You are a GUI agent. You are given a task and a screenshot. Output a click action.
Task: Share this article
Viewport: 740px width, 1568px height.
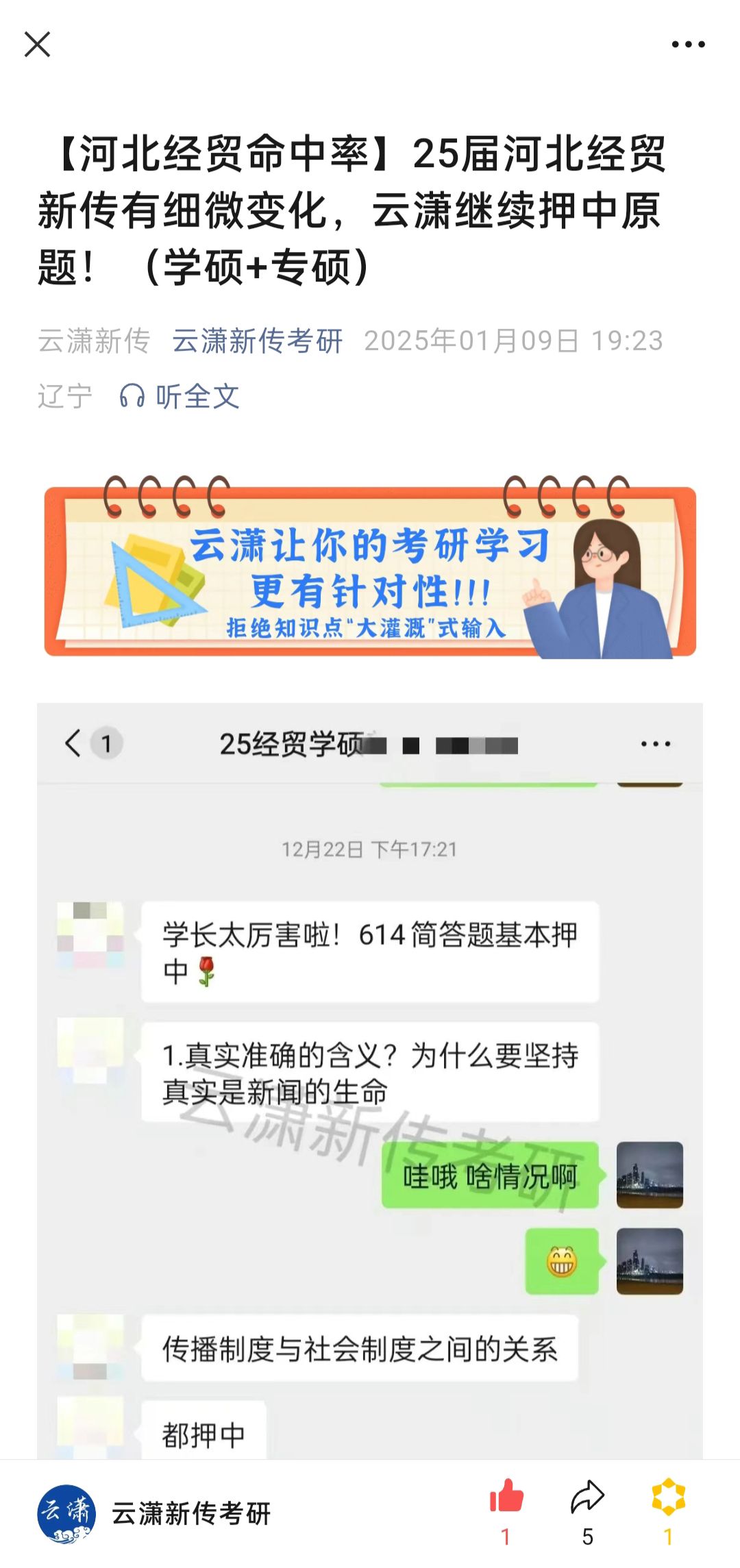[587, 1498]
